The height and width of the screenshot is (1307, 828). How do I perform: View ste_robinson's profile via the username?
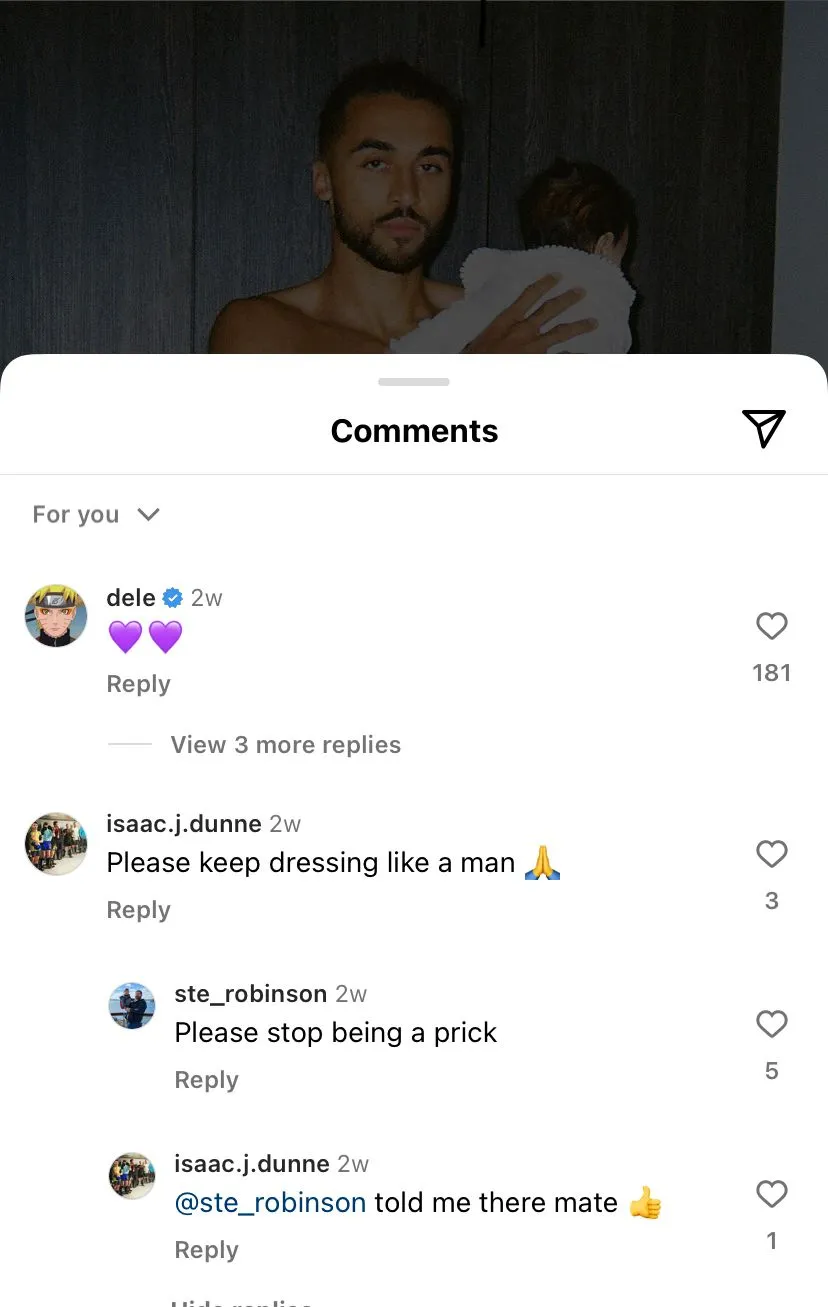pyautogui.click(x=250, y=994)
